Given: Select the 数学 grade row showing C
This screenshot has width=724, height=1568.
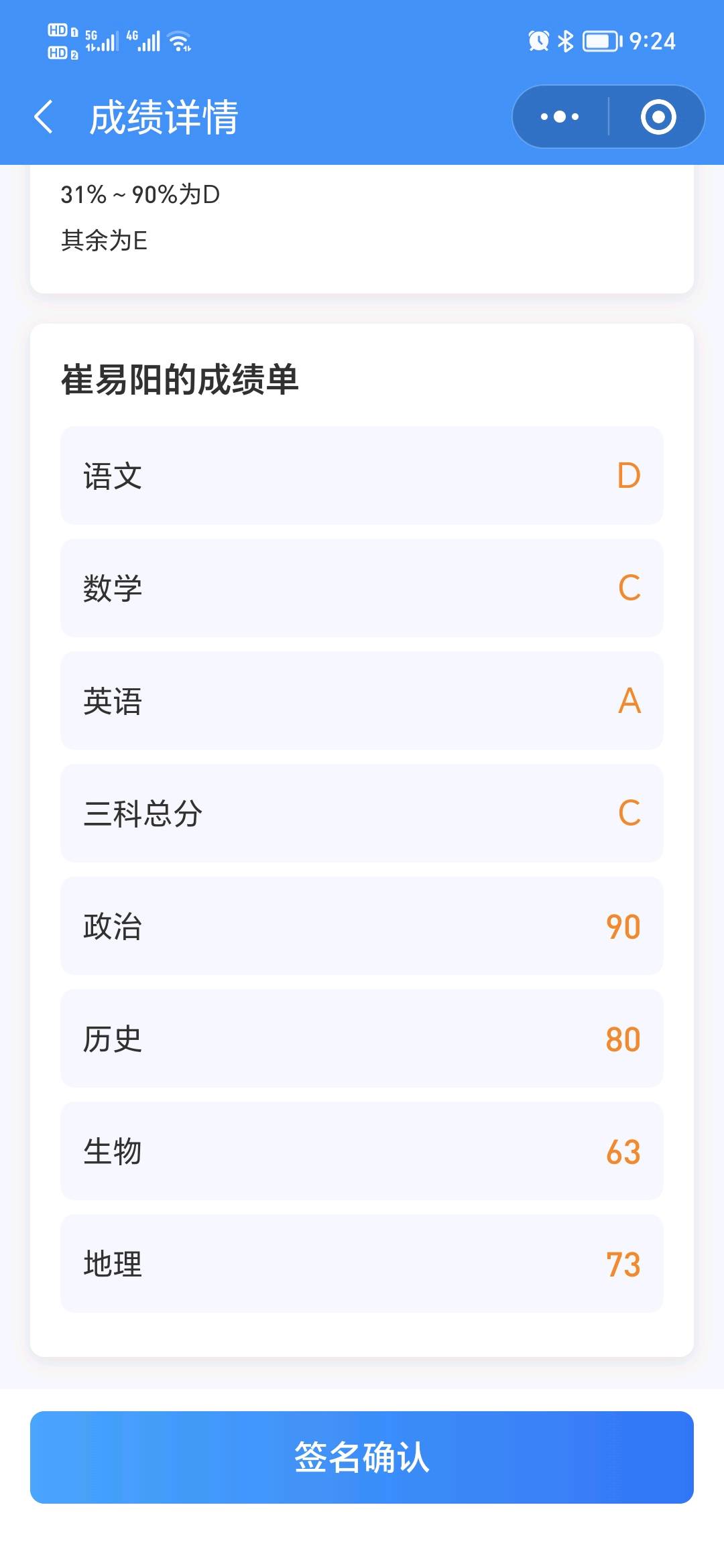Looking at the screenshot, I should click(x=362, y=588).
